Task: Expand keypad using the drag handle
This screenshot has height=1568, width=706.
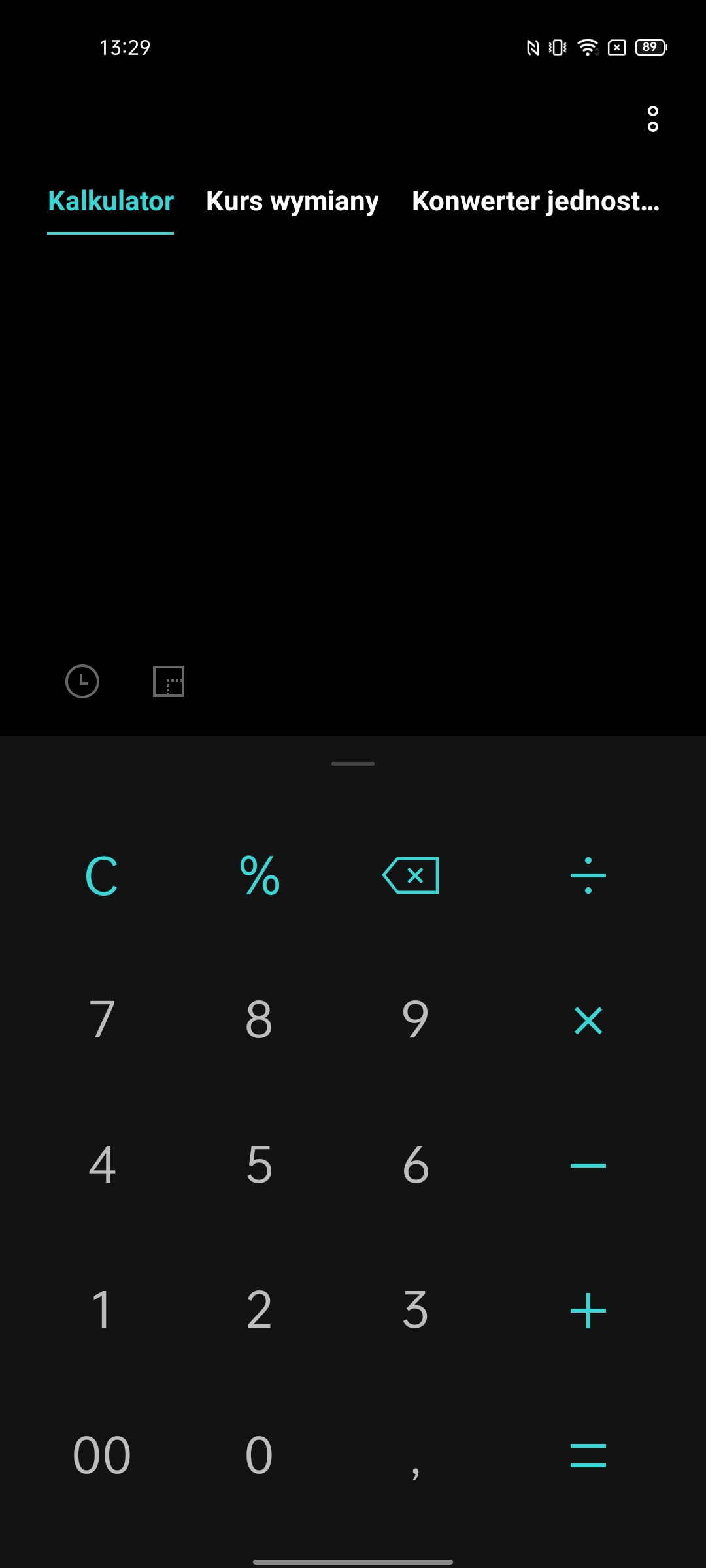Action: click(x=353, y=763)
